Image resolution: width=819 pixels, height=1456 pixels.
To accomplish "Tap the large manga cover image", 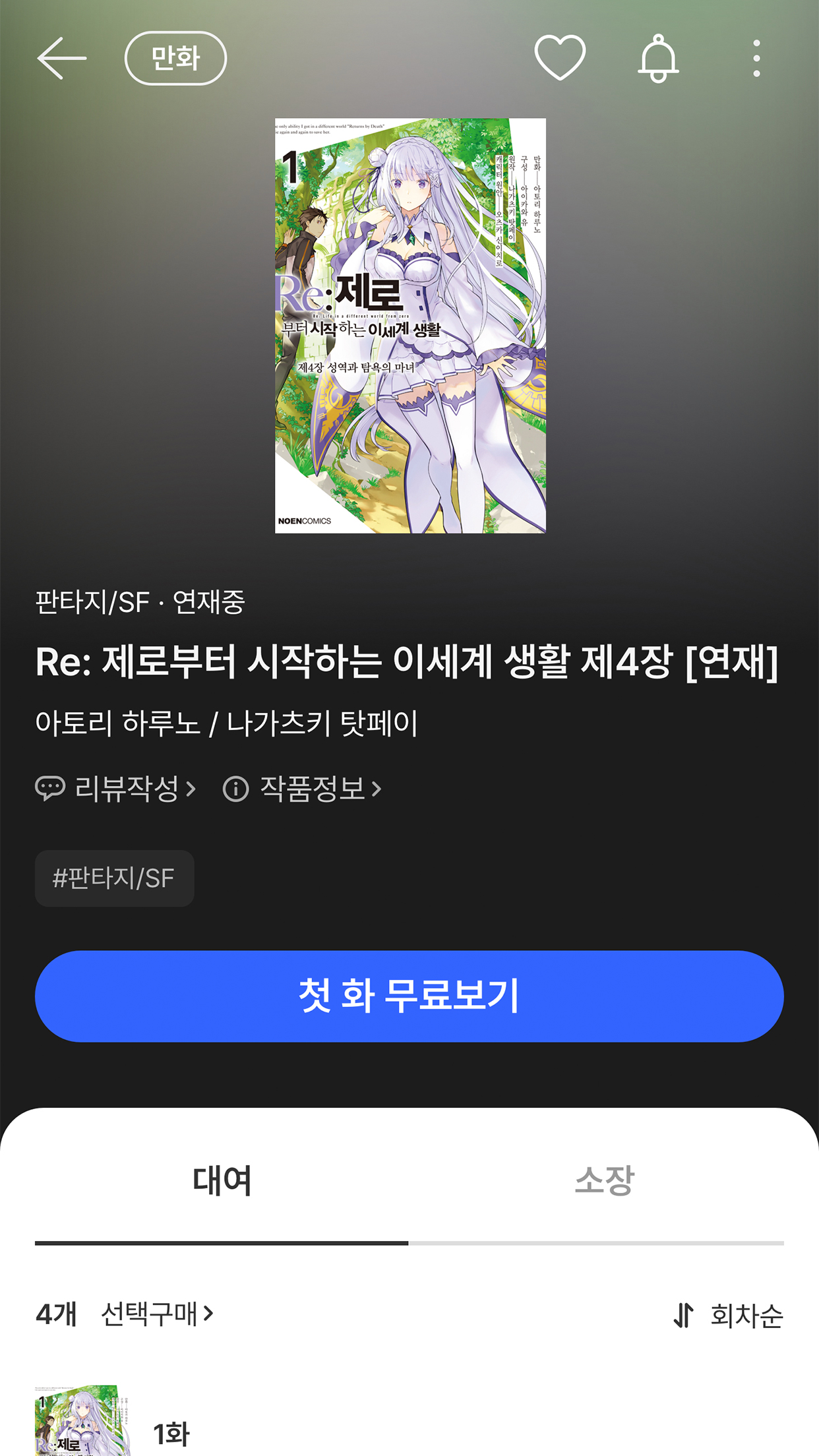I will [410, 326].
